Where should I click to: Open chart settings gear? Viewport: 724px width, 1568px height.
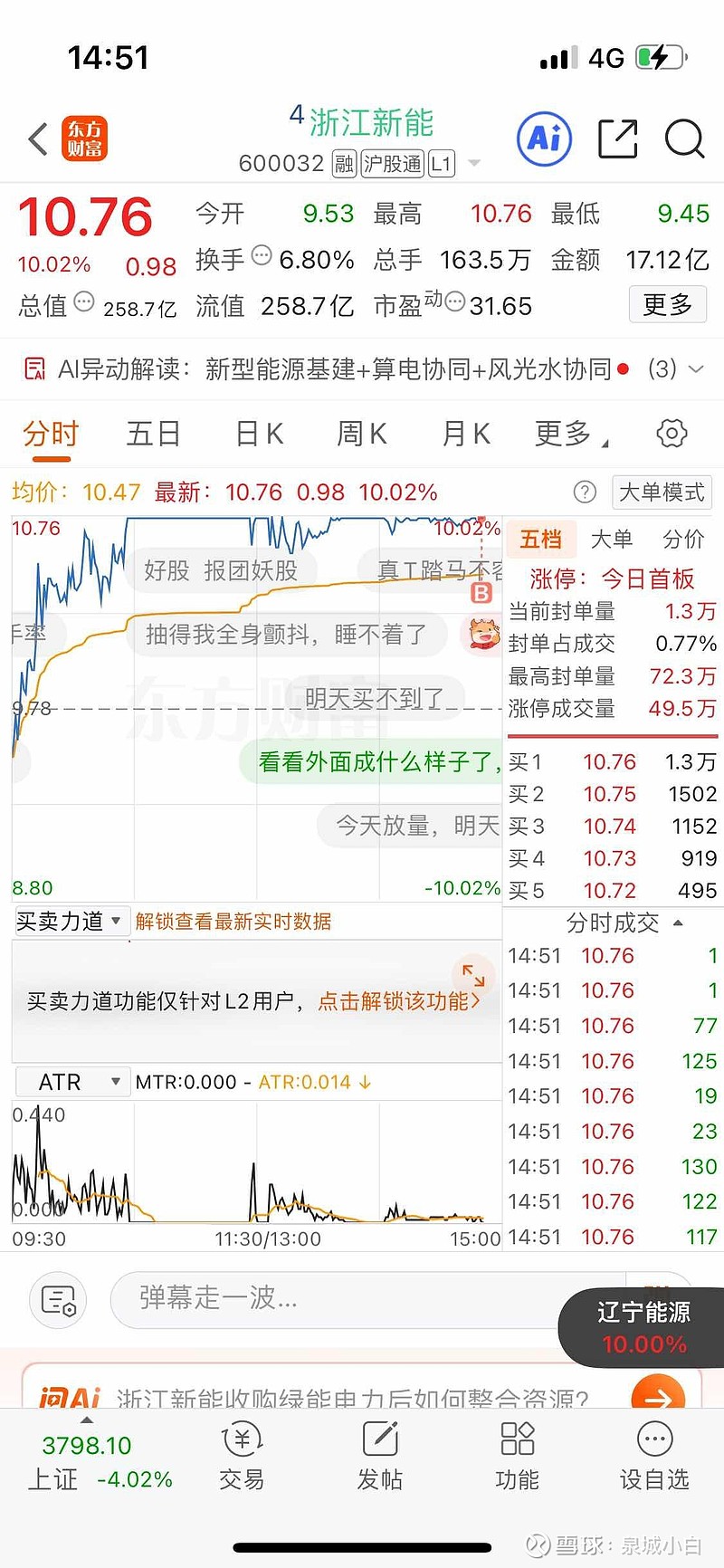click(671, 434)
